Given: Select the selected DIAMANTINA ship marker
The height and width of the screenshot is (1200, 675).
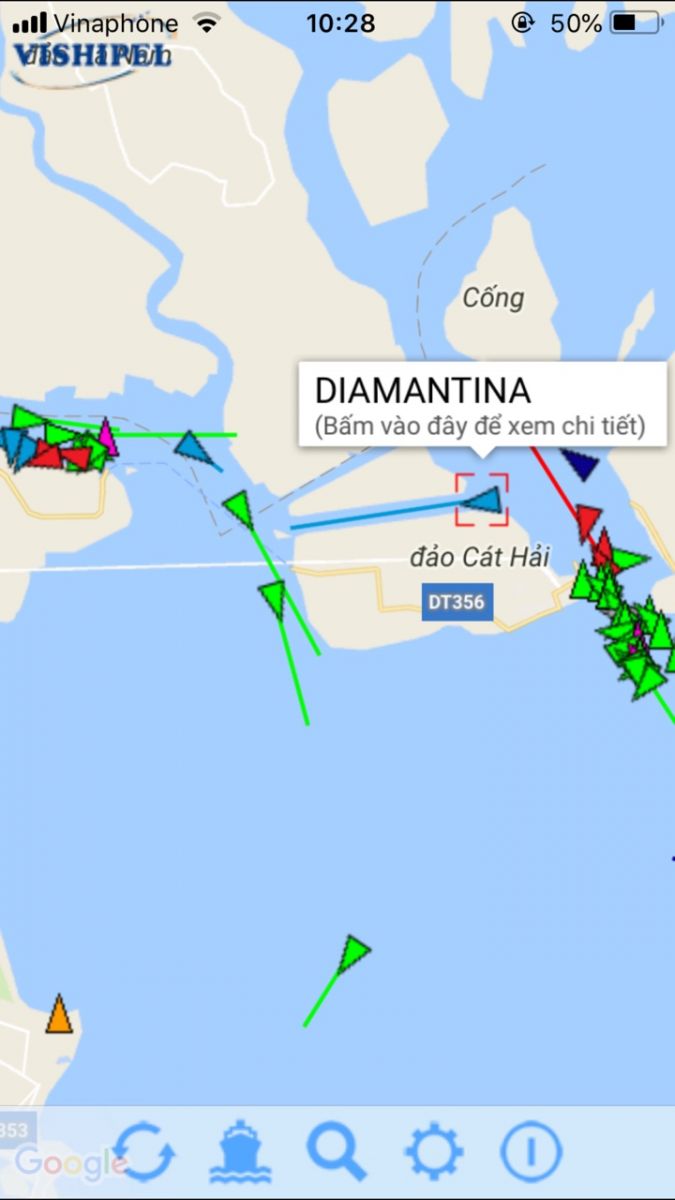Looking at the screenshot, I should [485, 500].
